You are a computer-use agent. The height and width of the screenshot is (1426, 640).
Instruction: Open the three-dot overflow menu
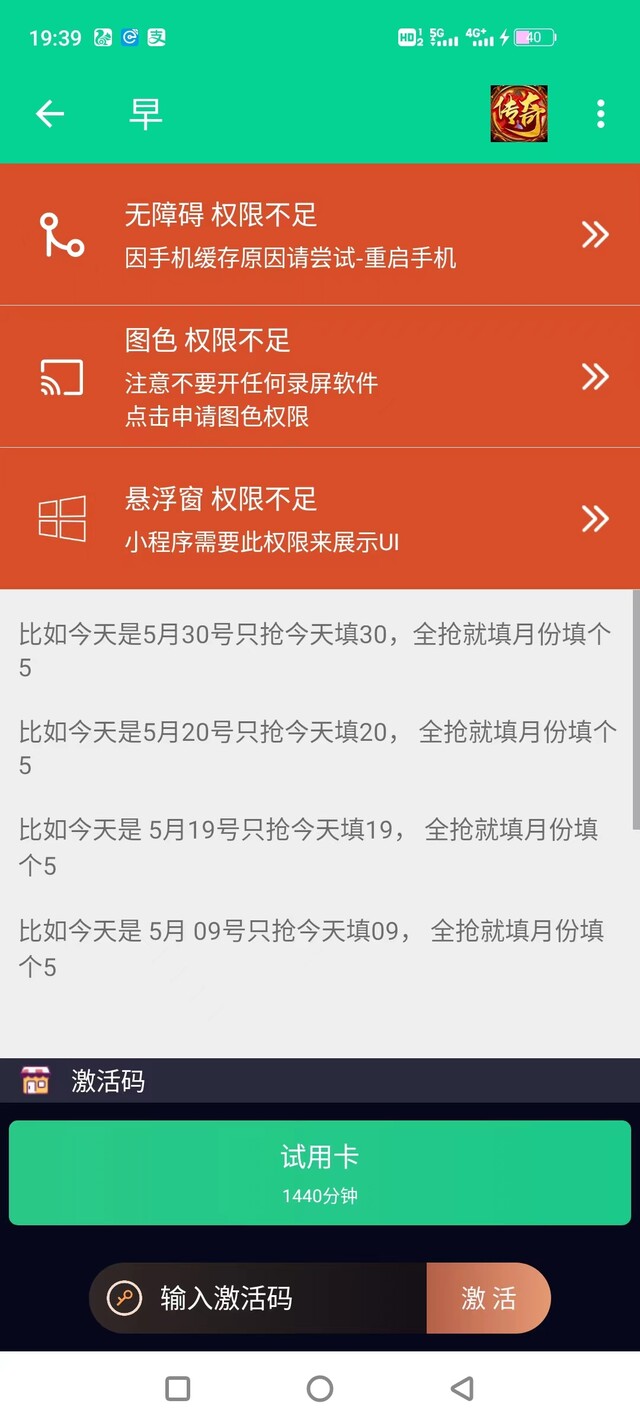[x=600, y=114]
